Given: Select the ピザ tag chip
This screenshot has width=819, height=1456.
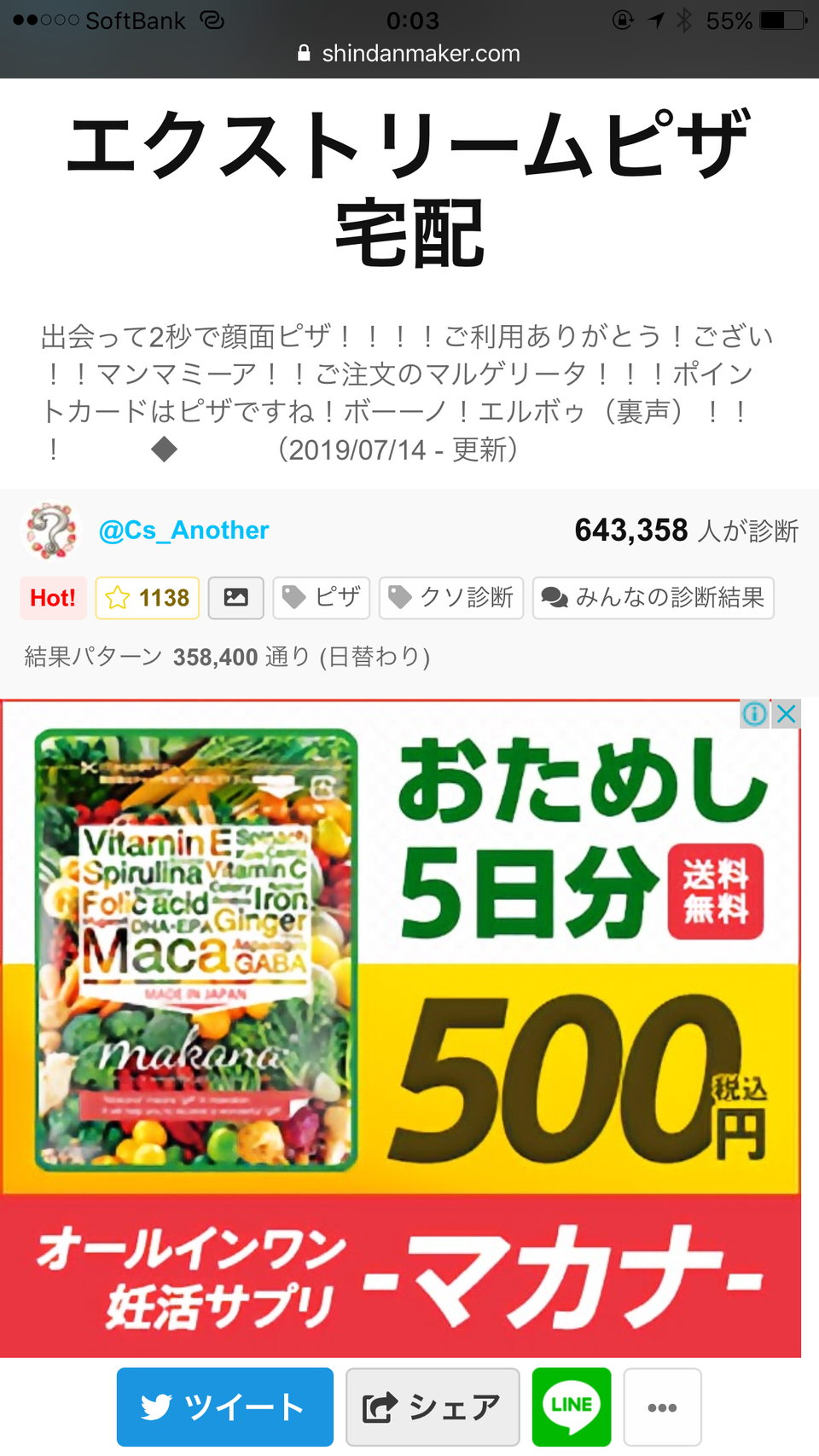Looking at the screenshot, I should [x=321, y=598].
